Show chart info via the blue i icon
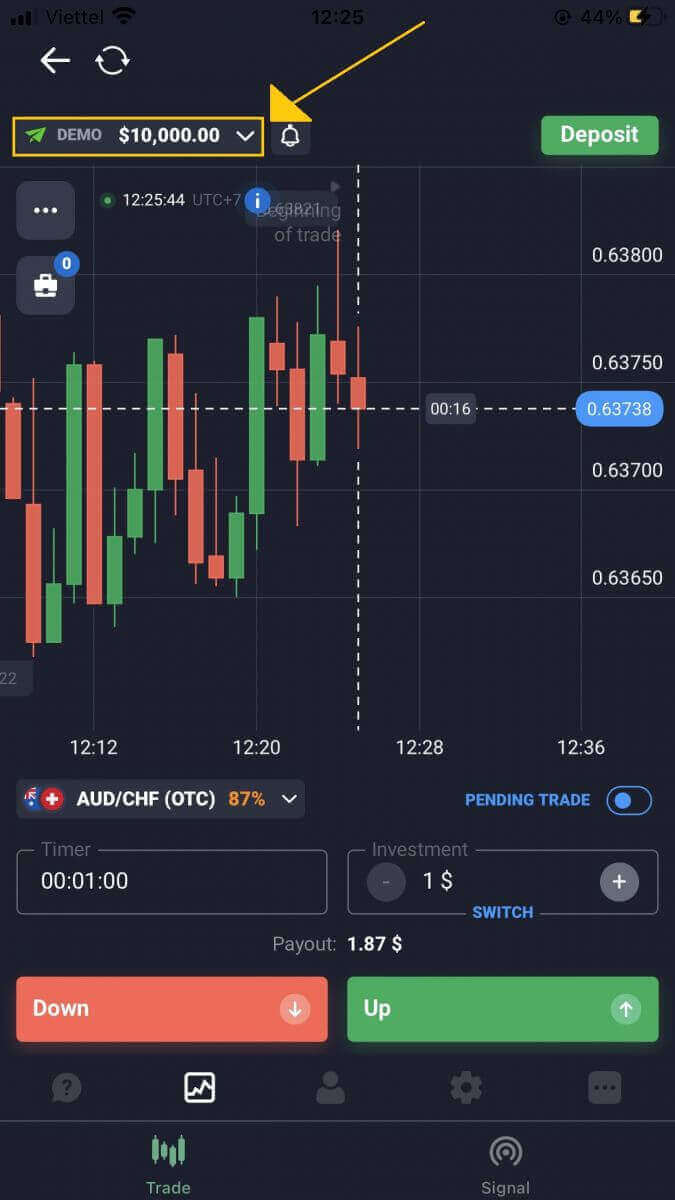The width and height of the screenshot is (675, 1200). click(x=258, y=200)
